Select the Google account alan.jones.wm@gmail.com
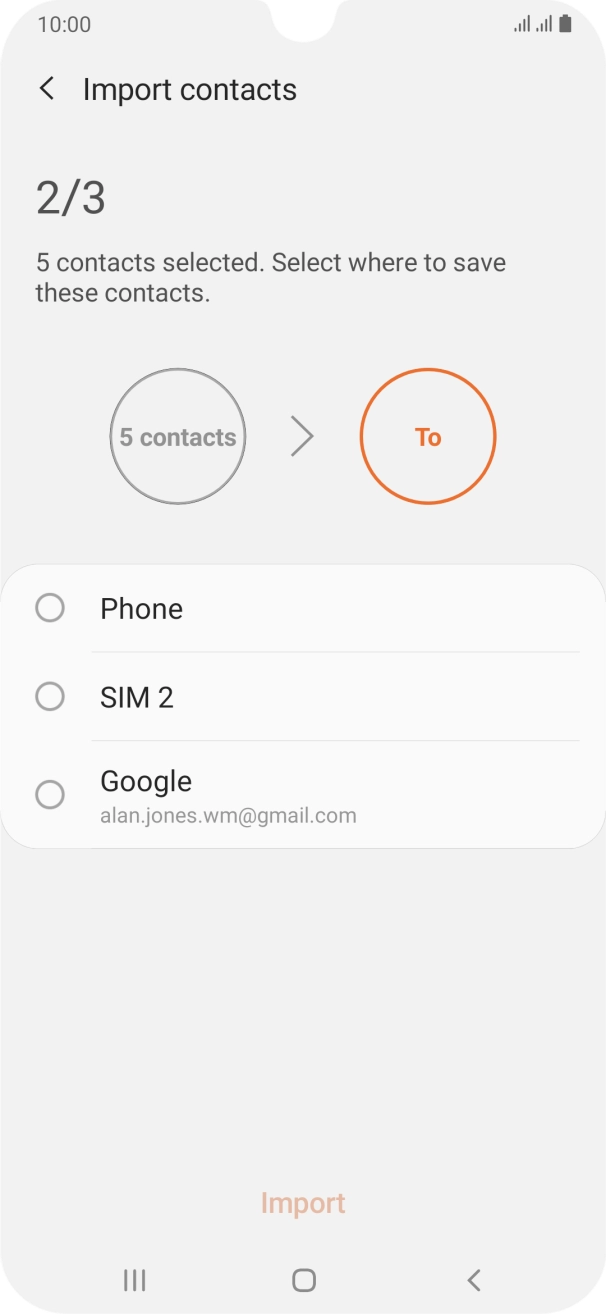Viewport: 606px width, 1314px height. pos(50,795)
